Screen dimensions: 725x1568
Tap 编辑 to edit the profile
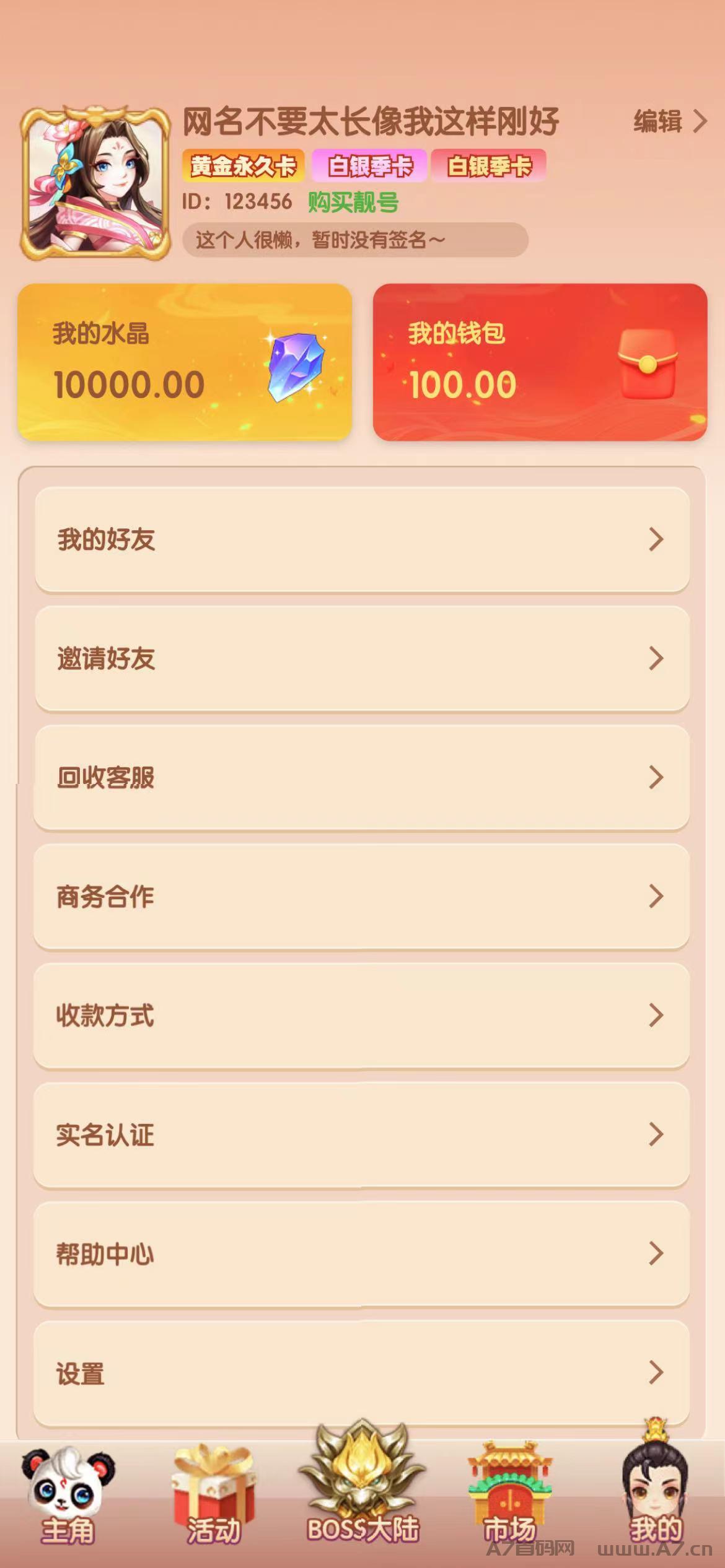[670, 121]
